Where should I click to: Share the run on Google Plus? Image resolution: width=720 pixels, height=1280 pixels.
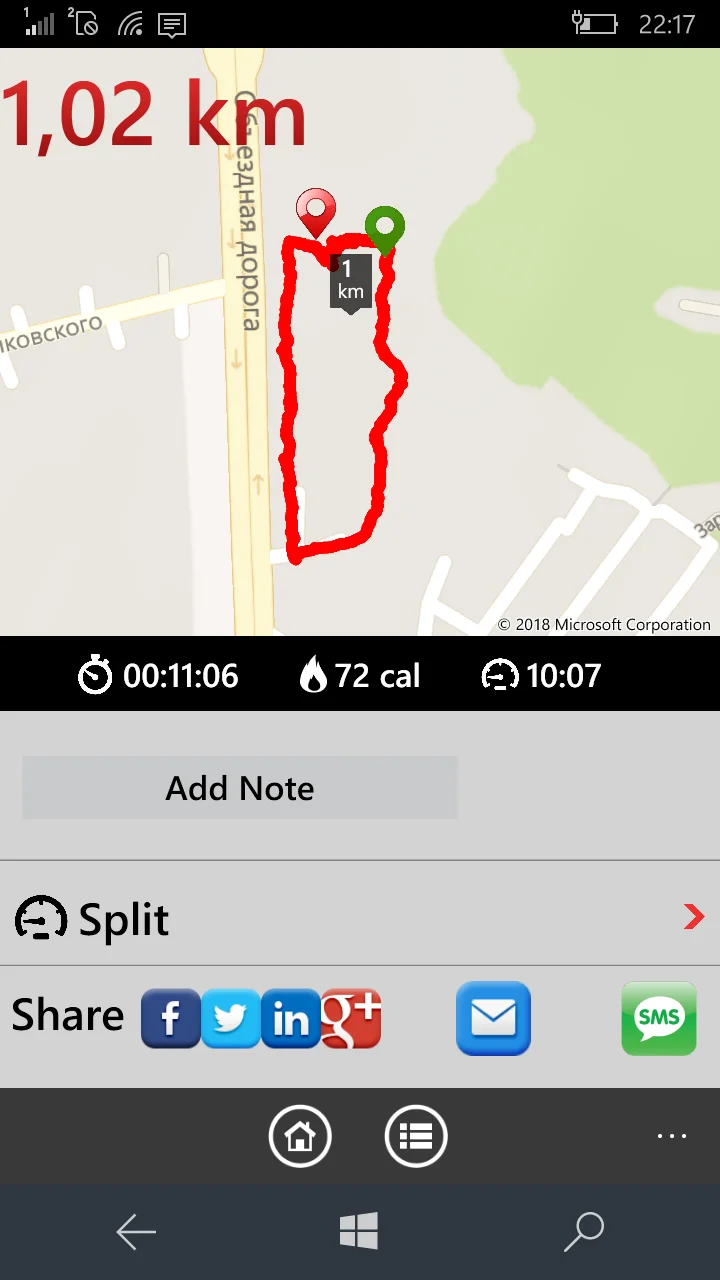pyautogui.click(x=351, y=1019)
